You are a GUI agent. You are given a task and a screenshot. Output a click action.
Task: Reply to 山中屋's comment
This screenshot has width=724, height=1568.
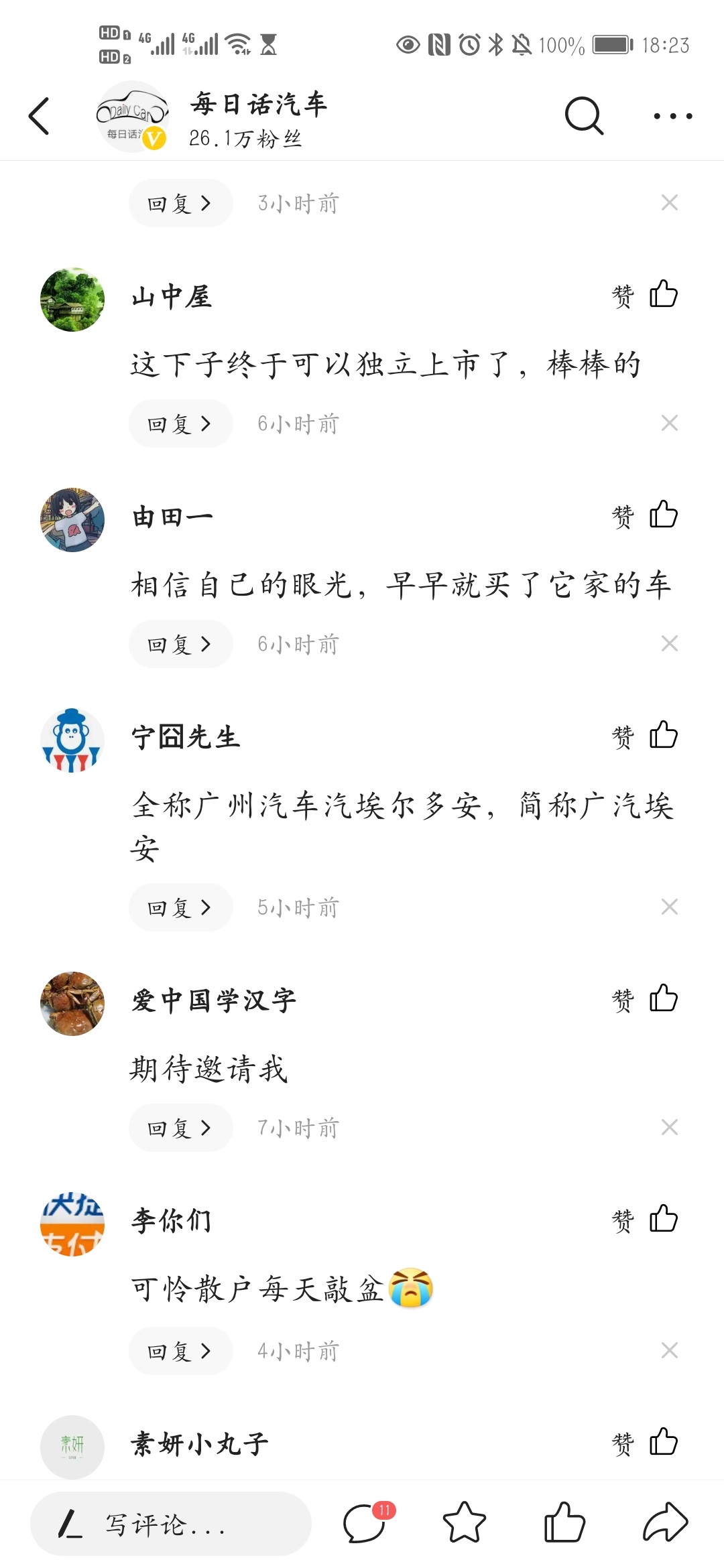coord(180,423)
